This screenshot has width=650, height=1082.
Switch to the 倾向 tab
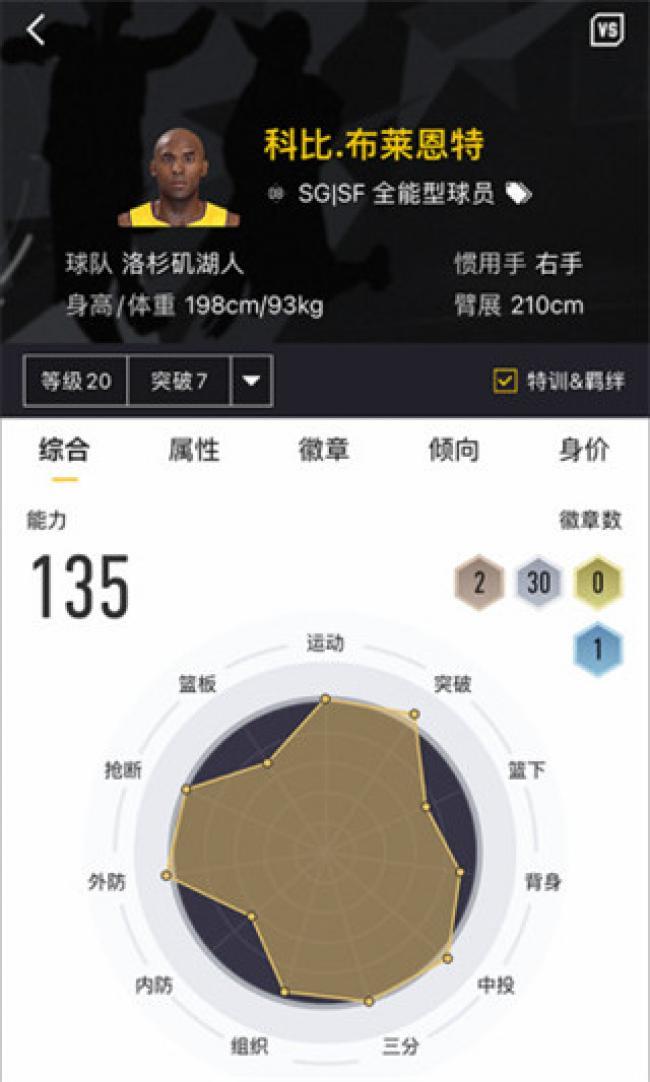pyautogui.click(x=453, y=450)
